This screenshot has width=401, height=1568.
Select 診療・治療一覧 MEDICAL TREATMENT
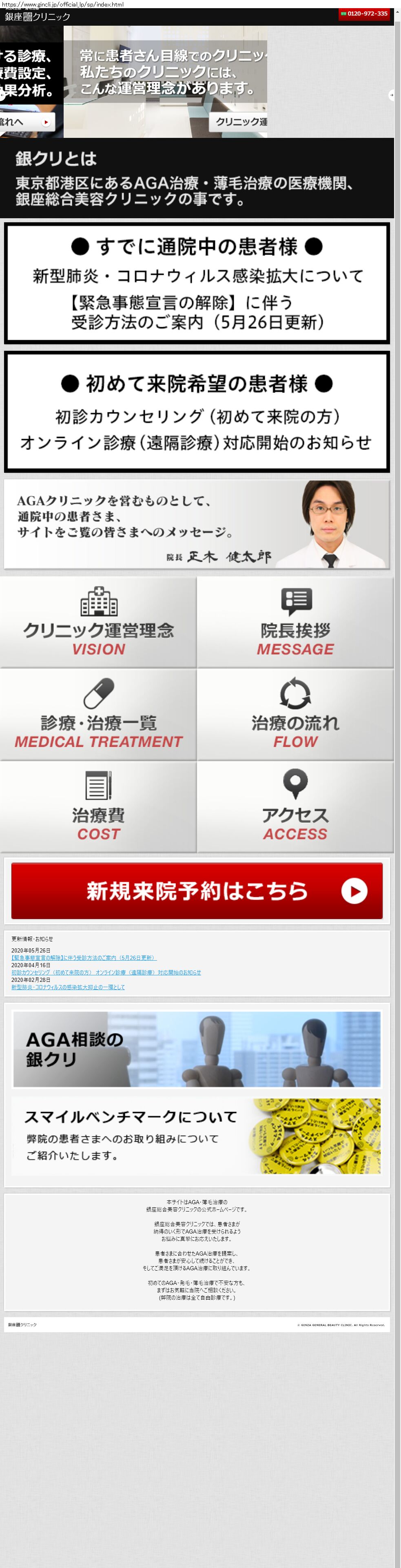[x=98, y=714]
